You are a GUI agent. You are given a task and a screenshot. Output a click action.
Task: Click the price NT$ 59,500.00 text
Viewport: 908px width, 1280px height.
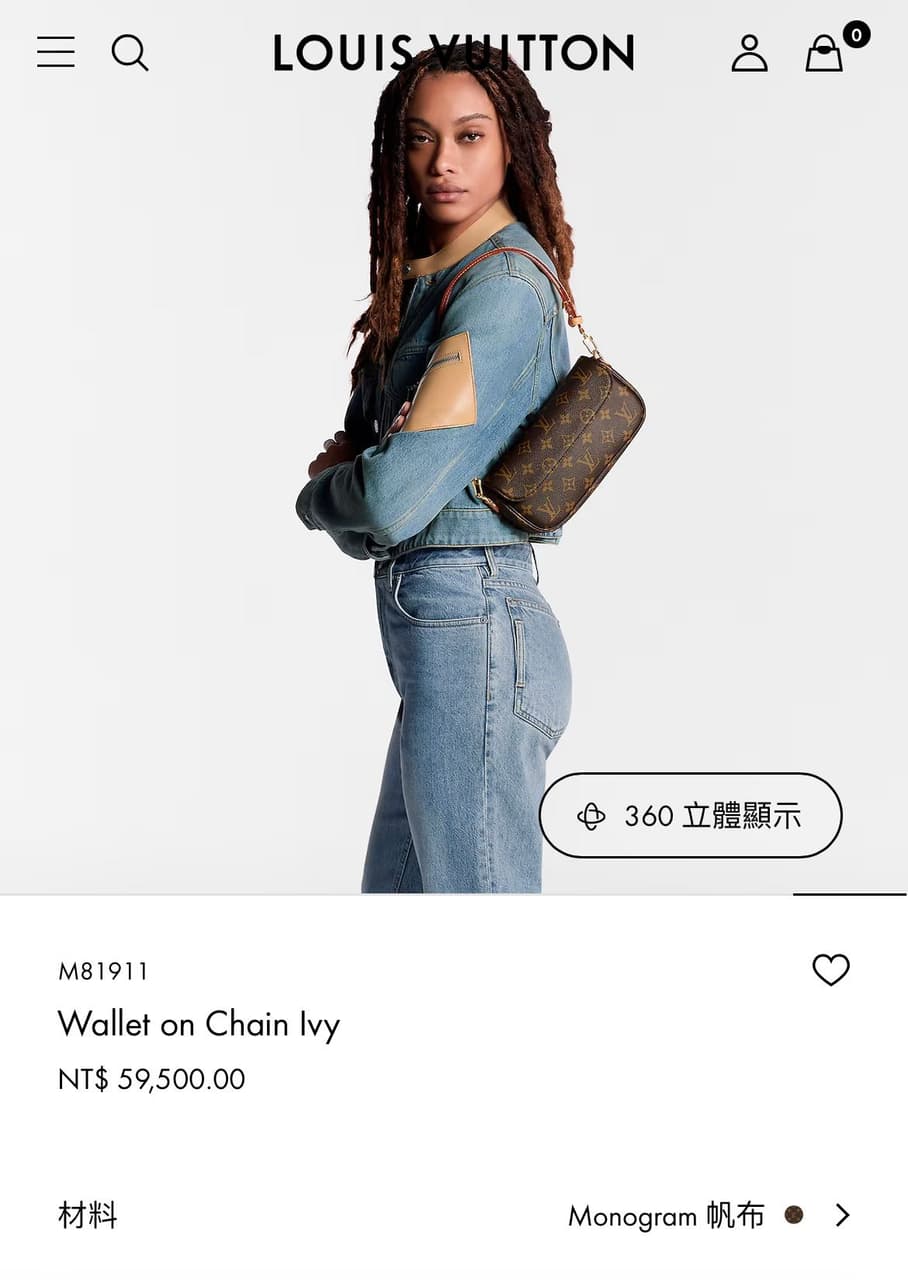click(x=151, y=1078)
